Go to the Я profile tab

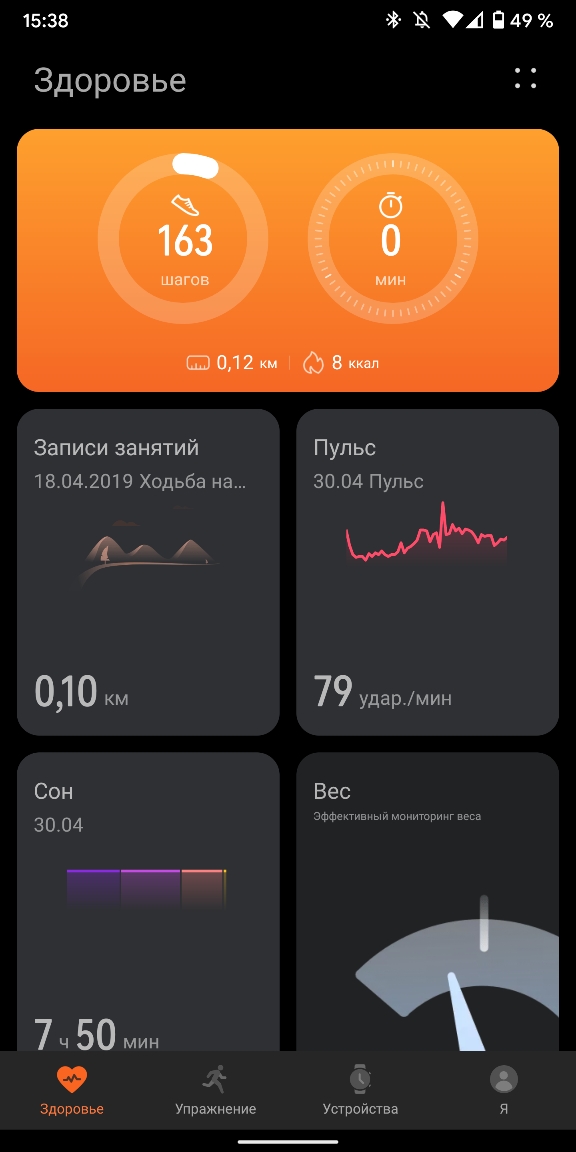coord(504,1090)
